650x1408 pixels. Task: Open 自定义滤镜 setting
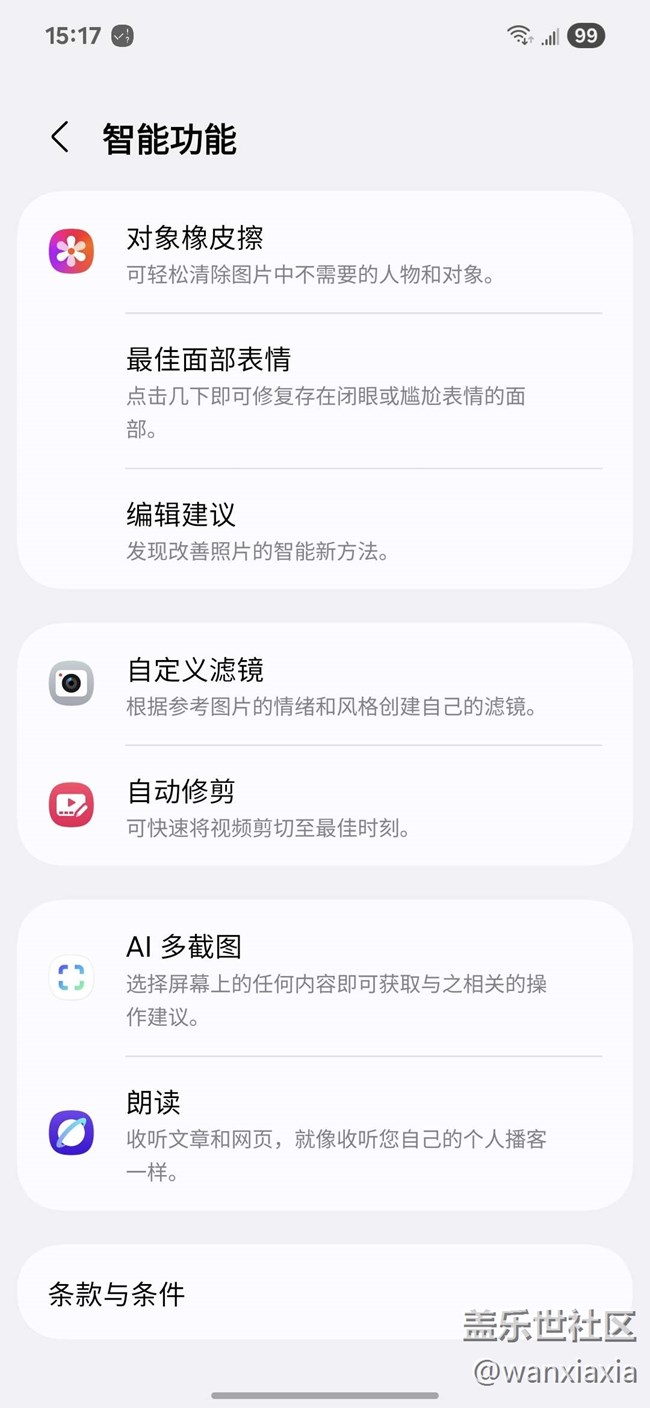coord(325,684)
